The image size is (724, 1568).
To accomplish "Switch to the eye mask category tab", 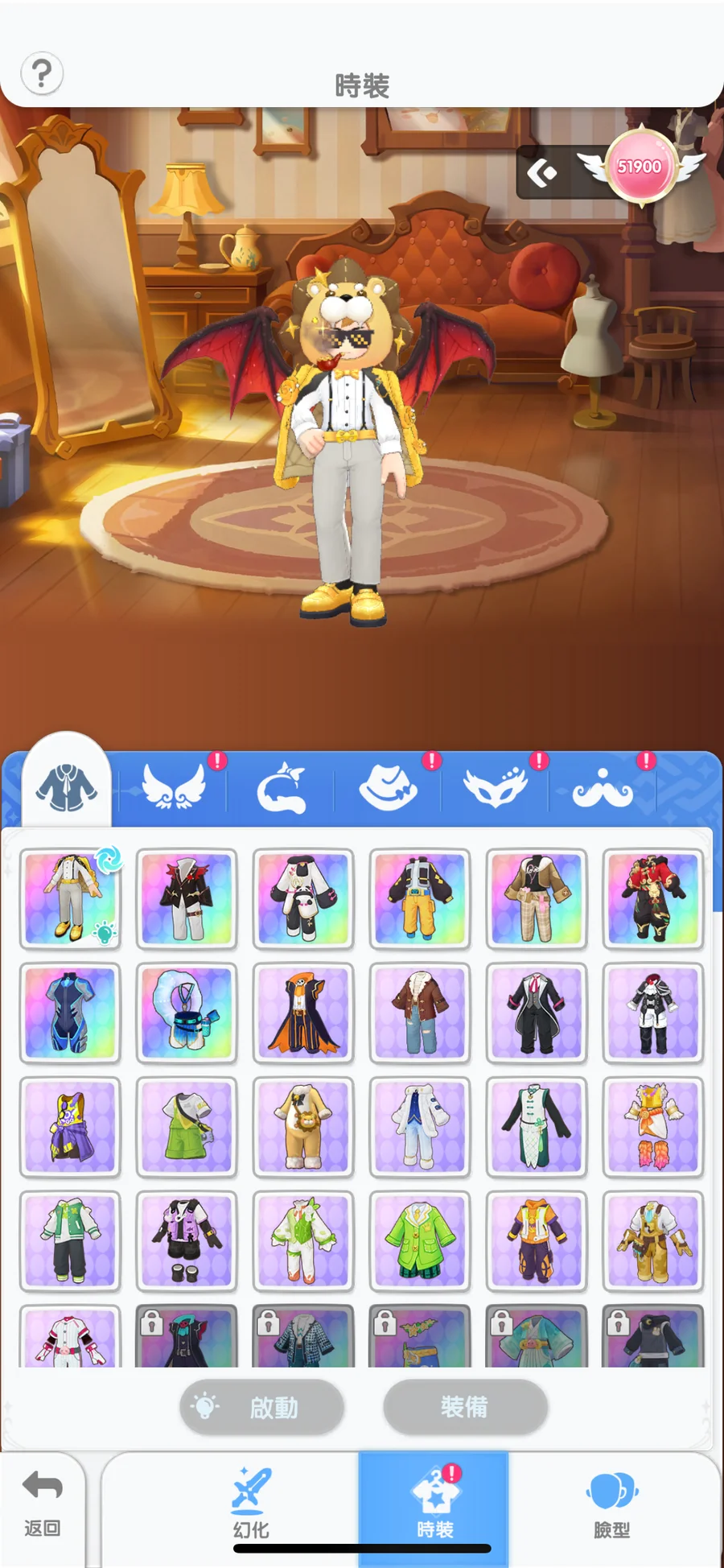I will tap(495, 786).
